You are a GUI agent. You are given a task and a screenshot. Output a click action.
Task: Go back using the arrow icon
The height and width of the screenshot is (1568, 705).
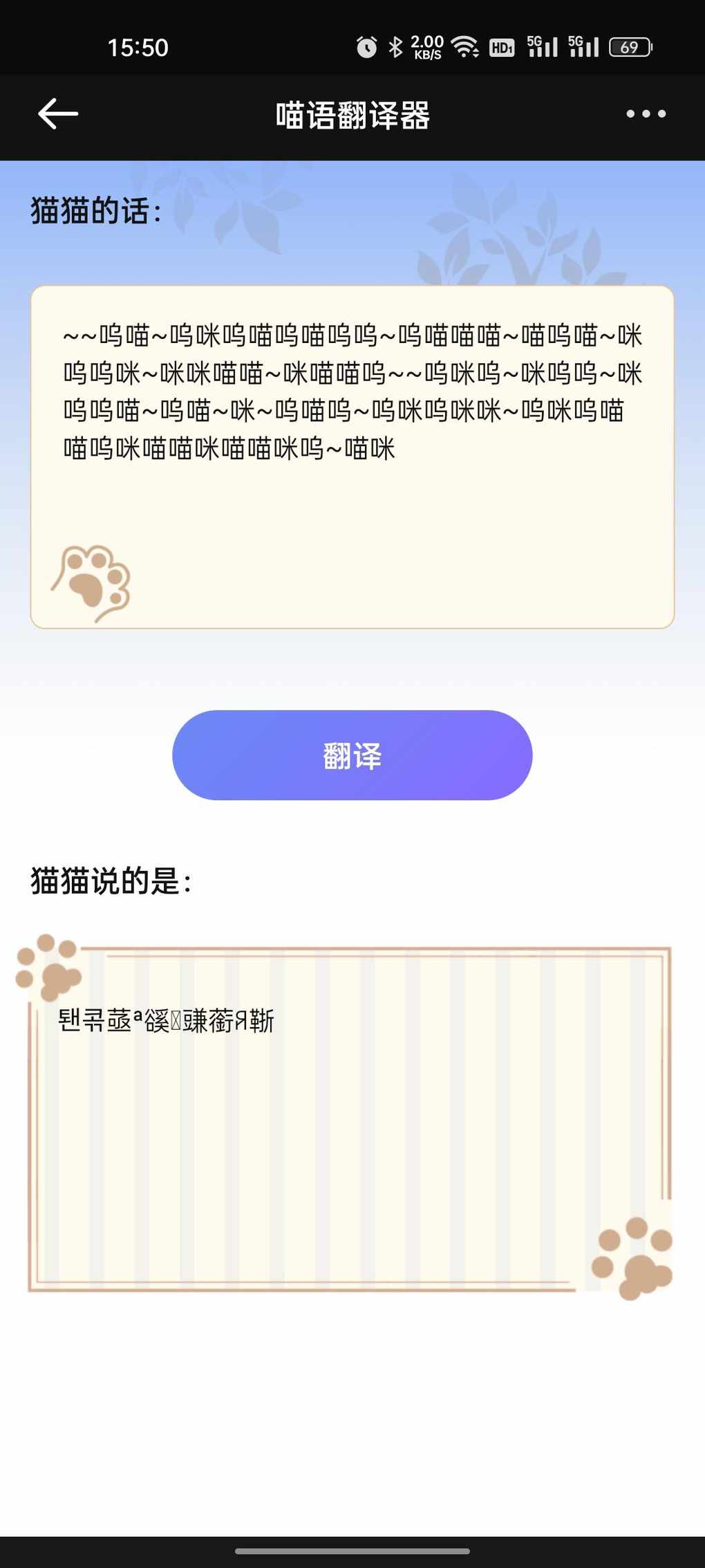tap(58, 114)
